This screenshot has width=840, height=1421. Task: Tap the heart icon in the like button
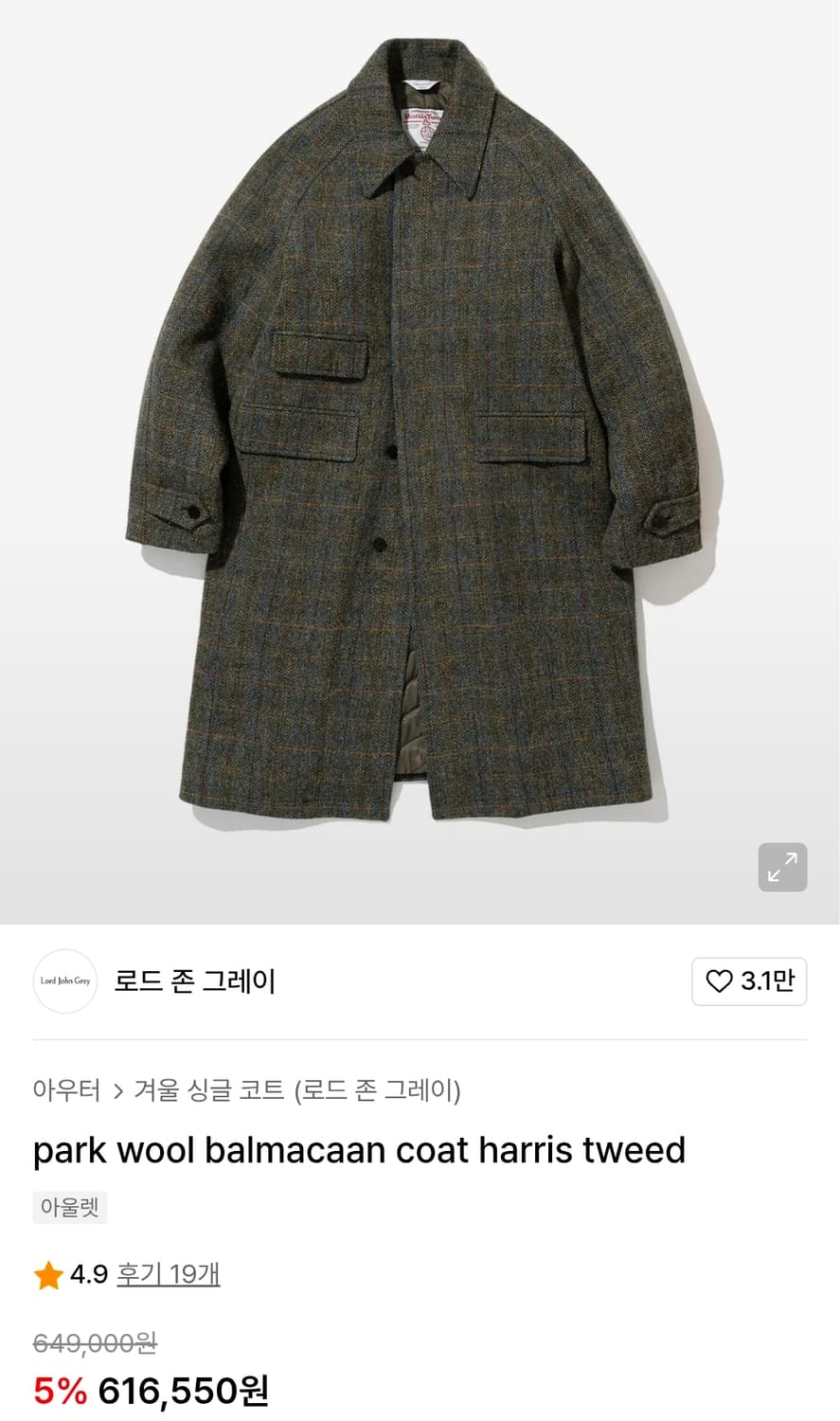tap(718, 981)
